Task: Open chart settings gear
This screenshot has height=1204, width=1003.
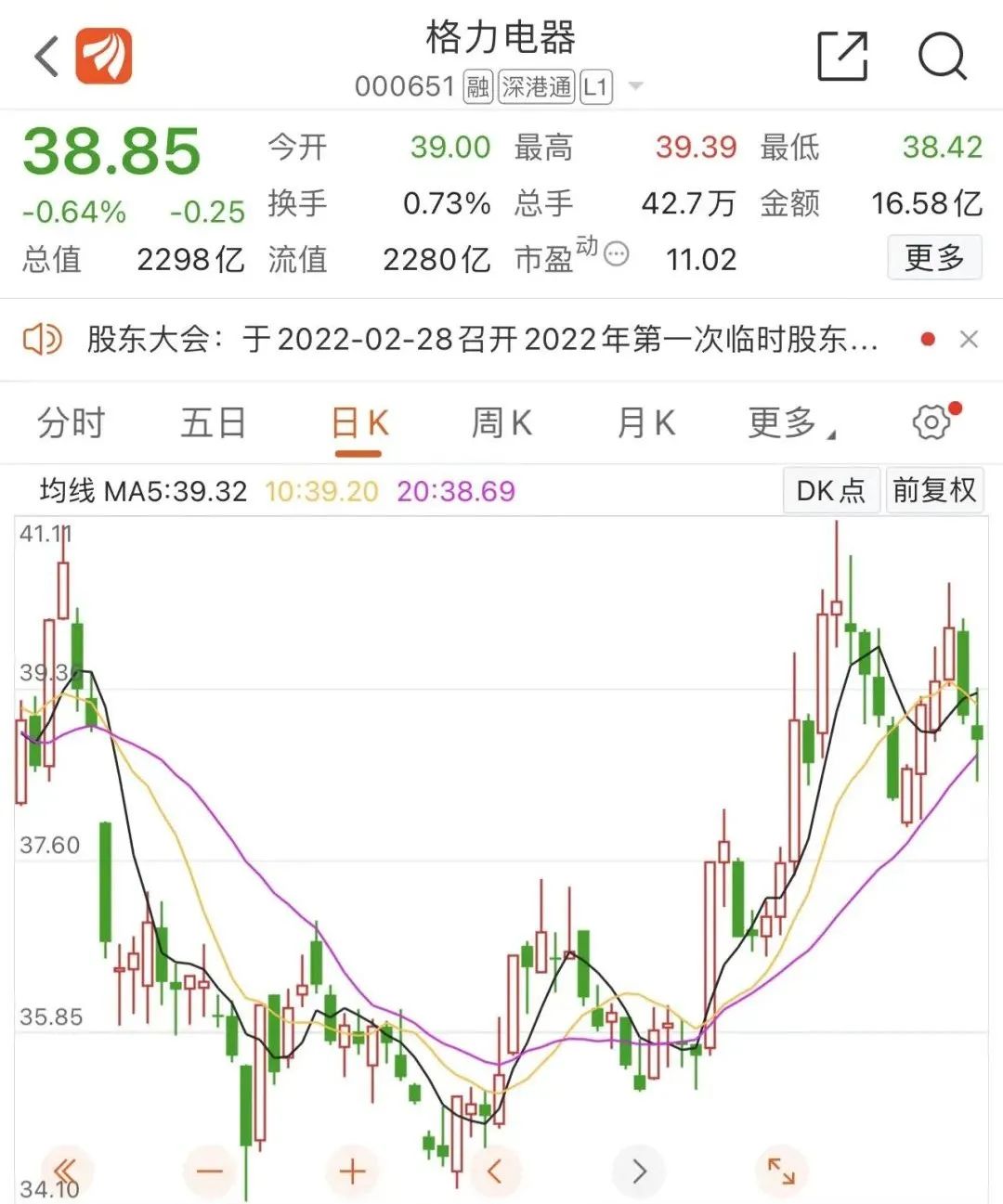Action: pos(931,422)
